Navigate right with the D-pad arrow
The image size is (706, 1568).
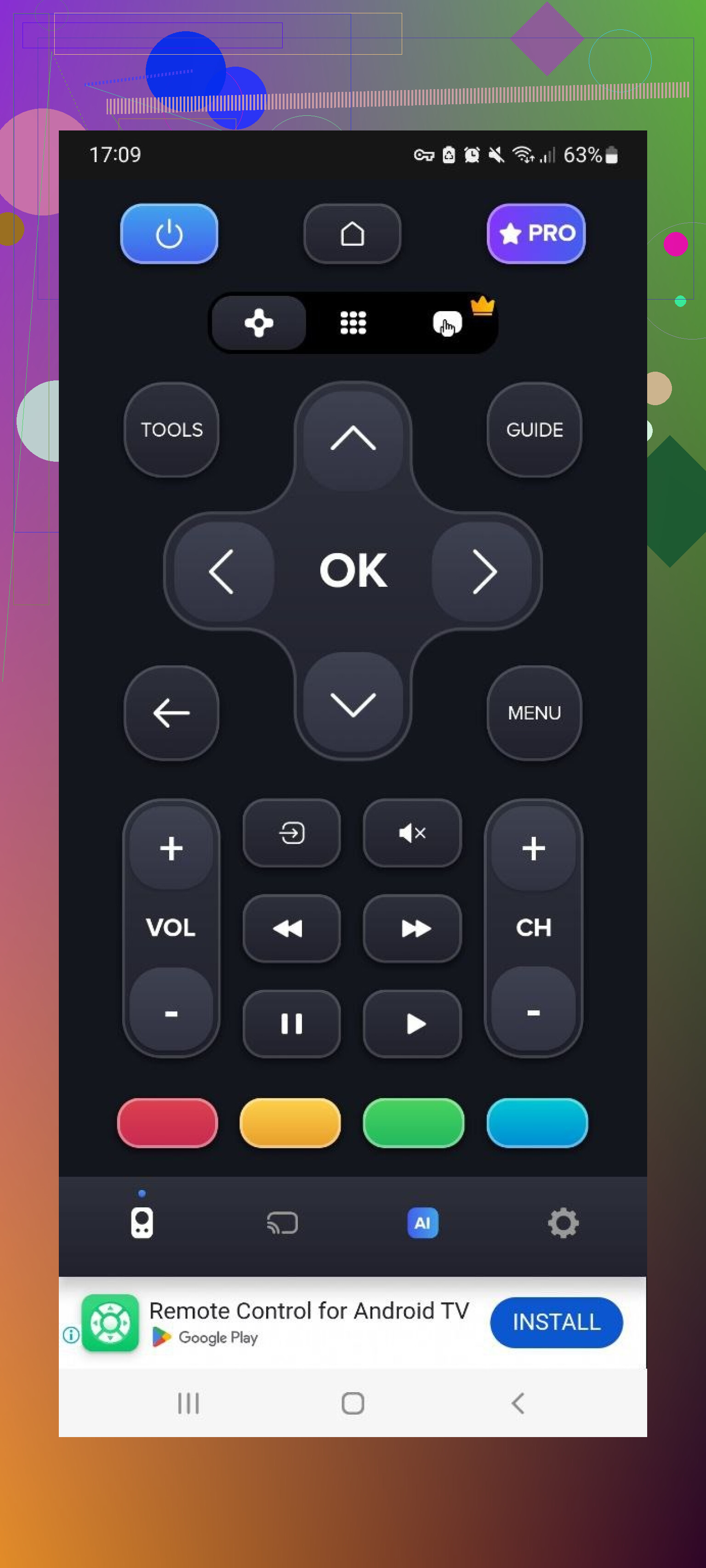coord(484,571)
